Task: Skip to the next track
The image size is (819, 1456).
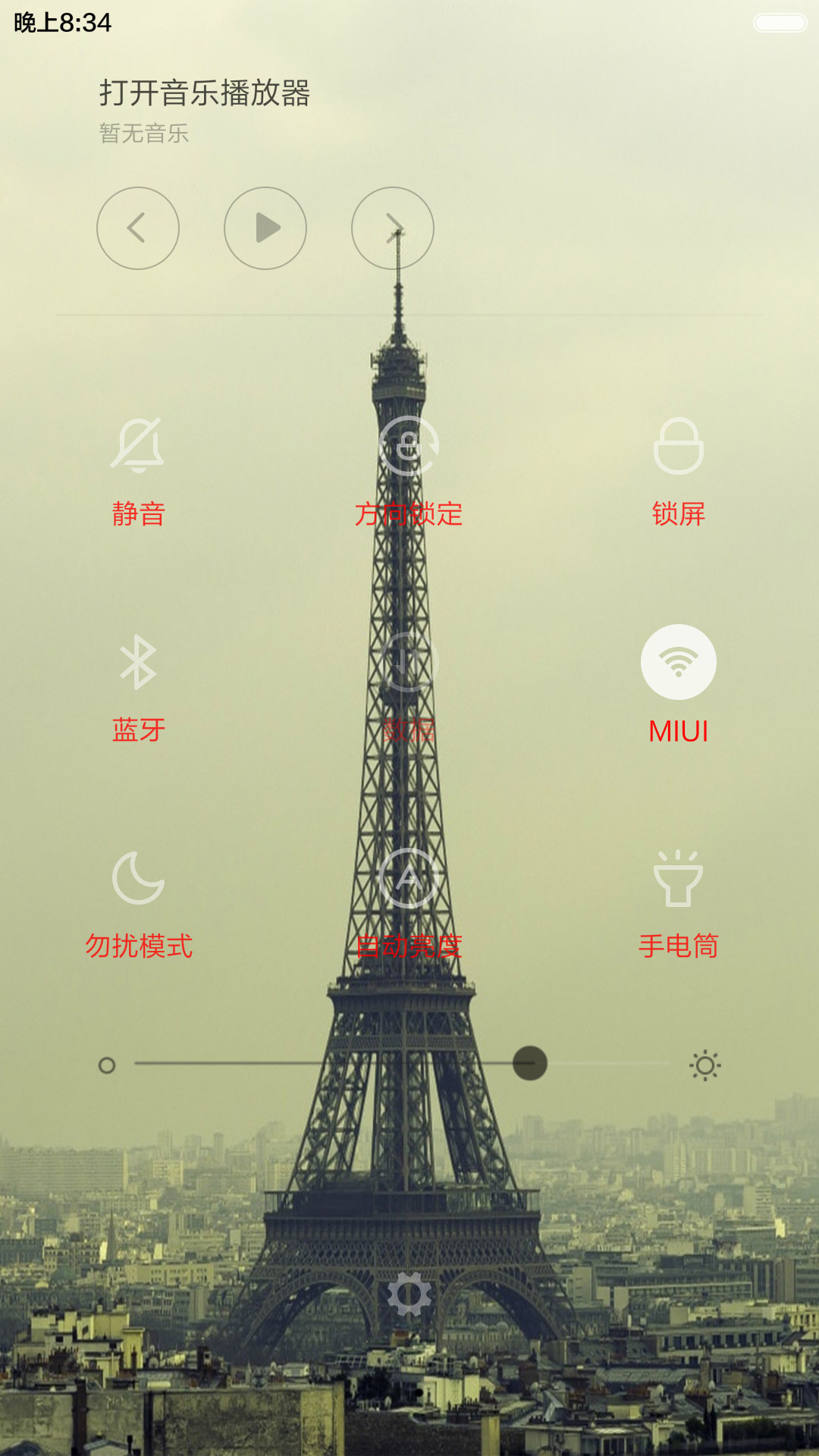Action: click(393, 228)
